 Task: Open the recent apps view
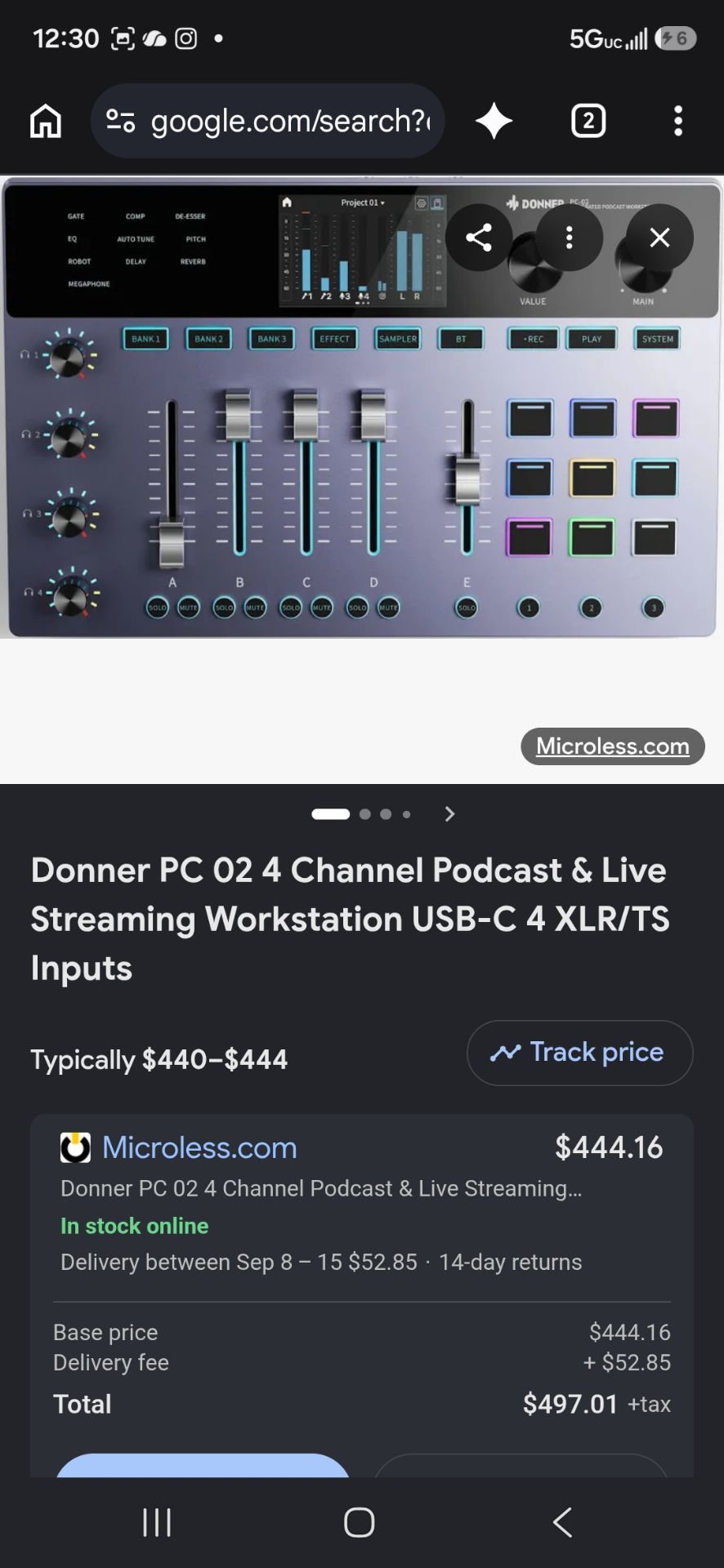point(157,1522)
